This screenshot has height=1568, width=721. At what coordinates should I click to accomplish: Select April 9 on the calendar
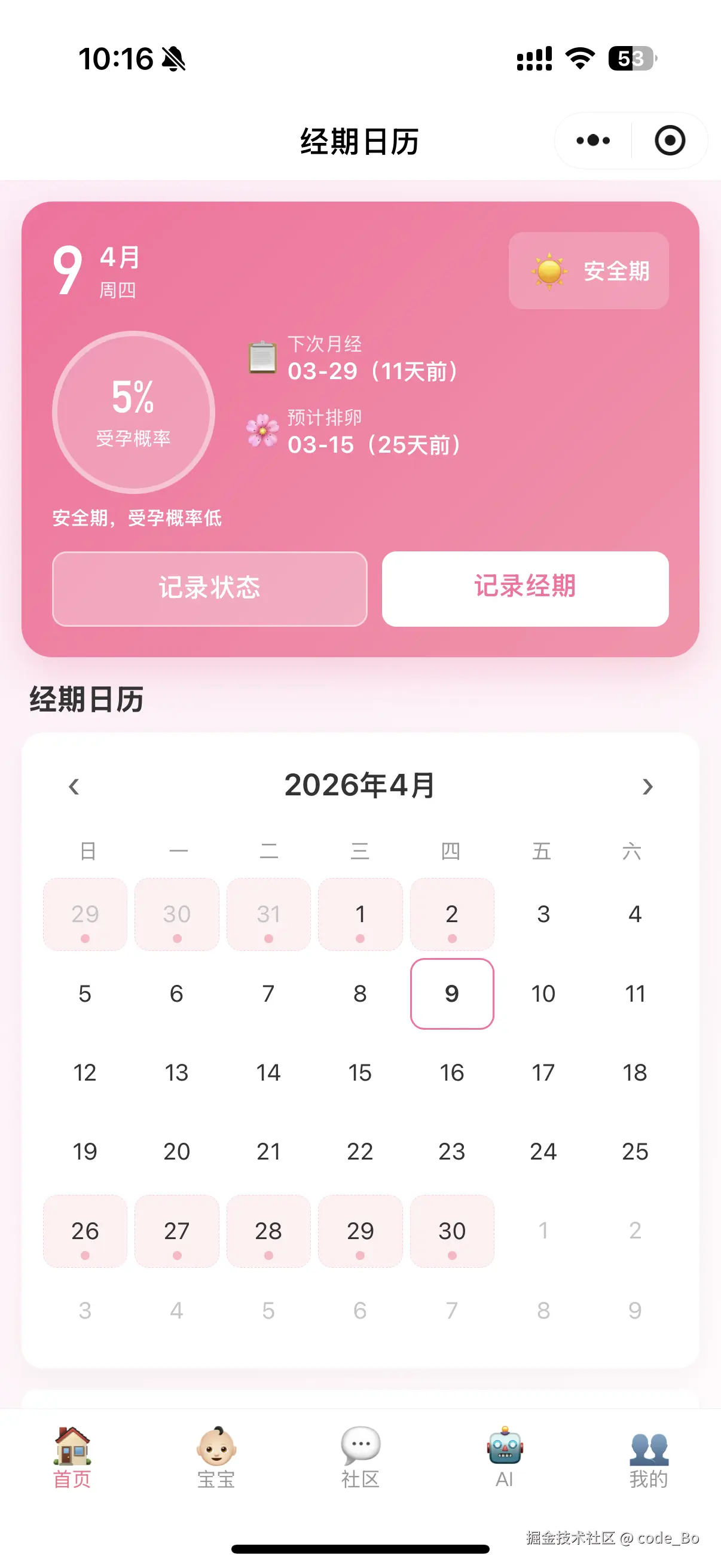(451, 993)
